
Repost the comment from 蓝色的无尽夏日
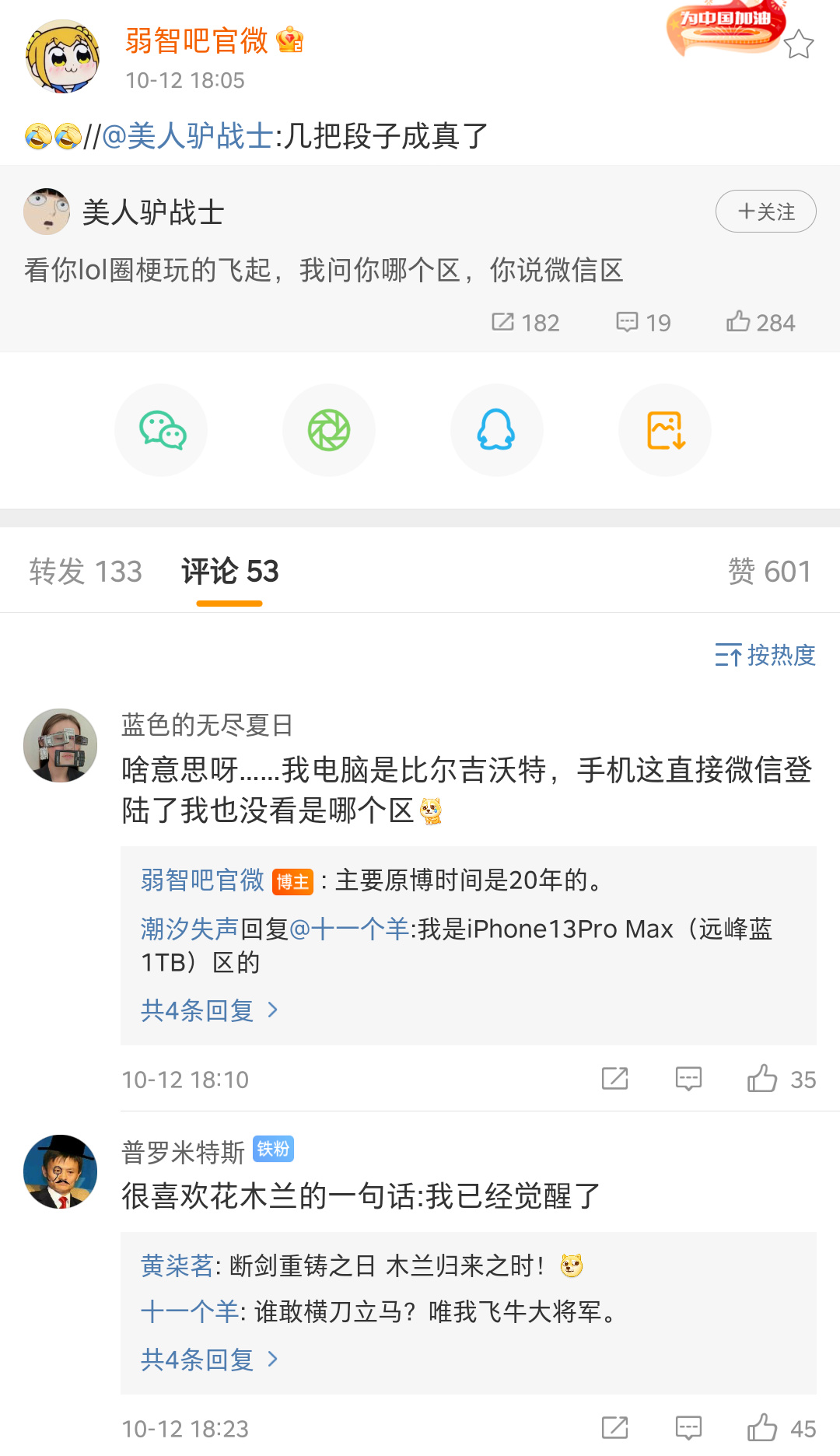[x=614, y=1079]
